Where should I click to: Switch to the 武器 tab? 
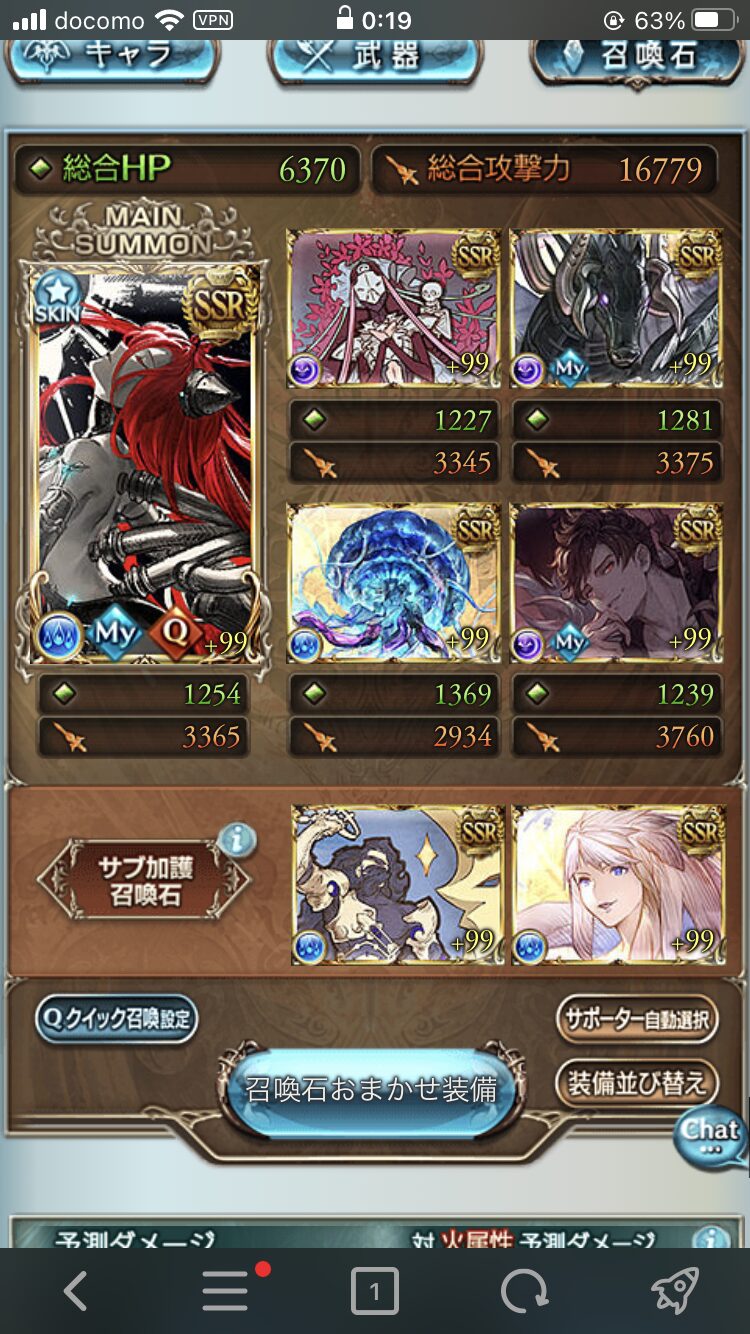pos(375,57)
